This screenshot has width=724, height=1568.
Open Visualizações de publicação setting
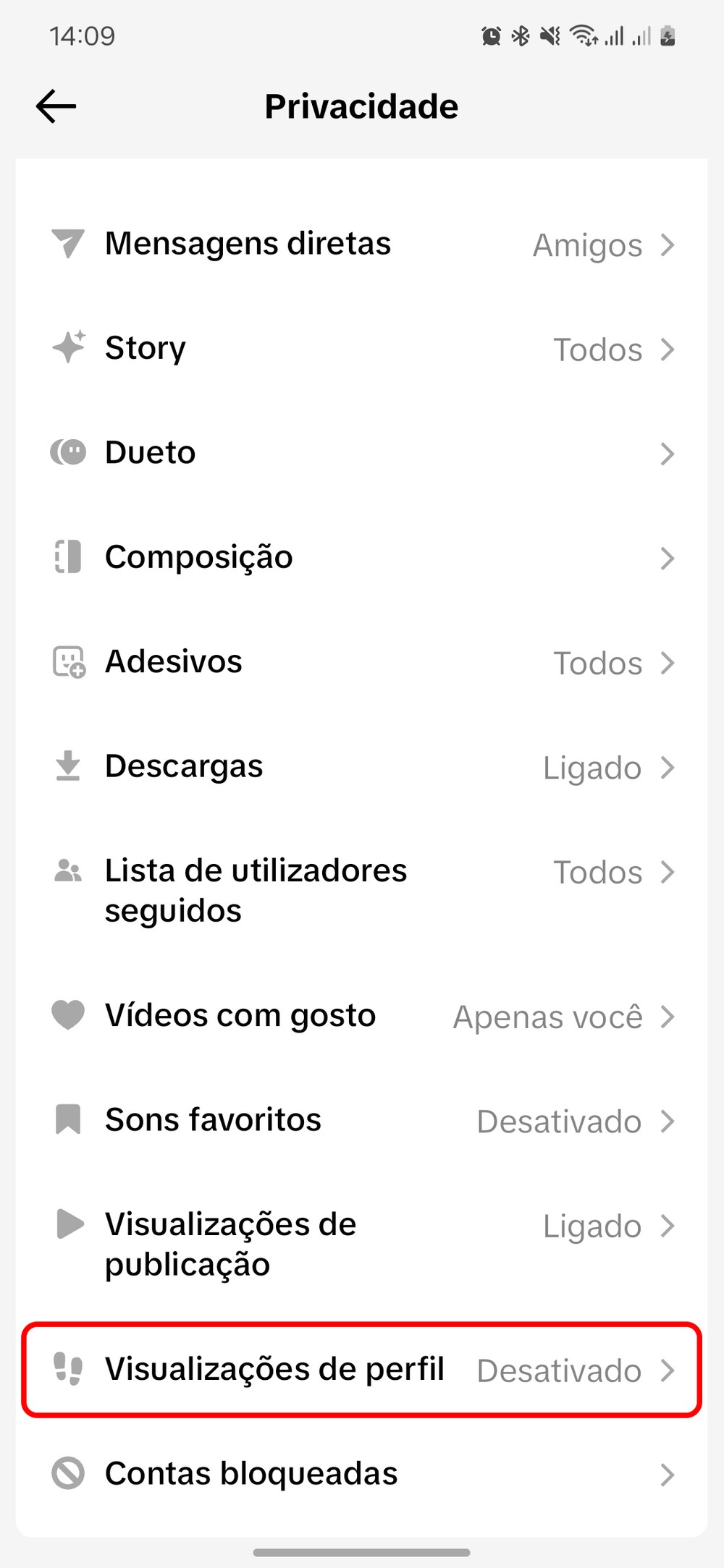click(362, 1244)
